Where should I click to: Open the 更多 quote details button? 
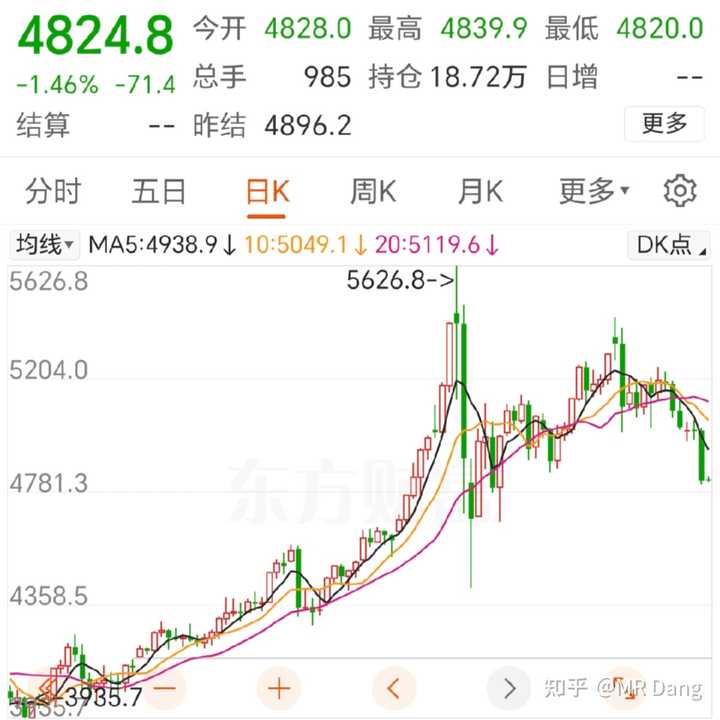tap(665, 124)
